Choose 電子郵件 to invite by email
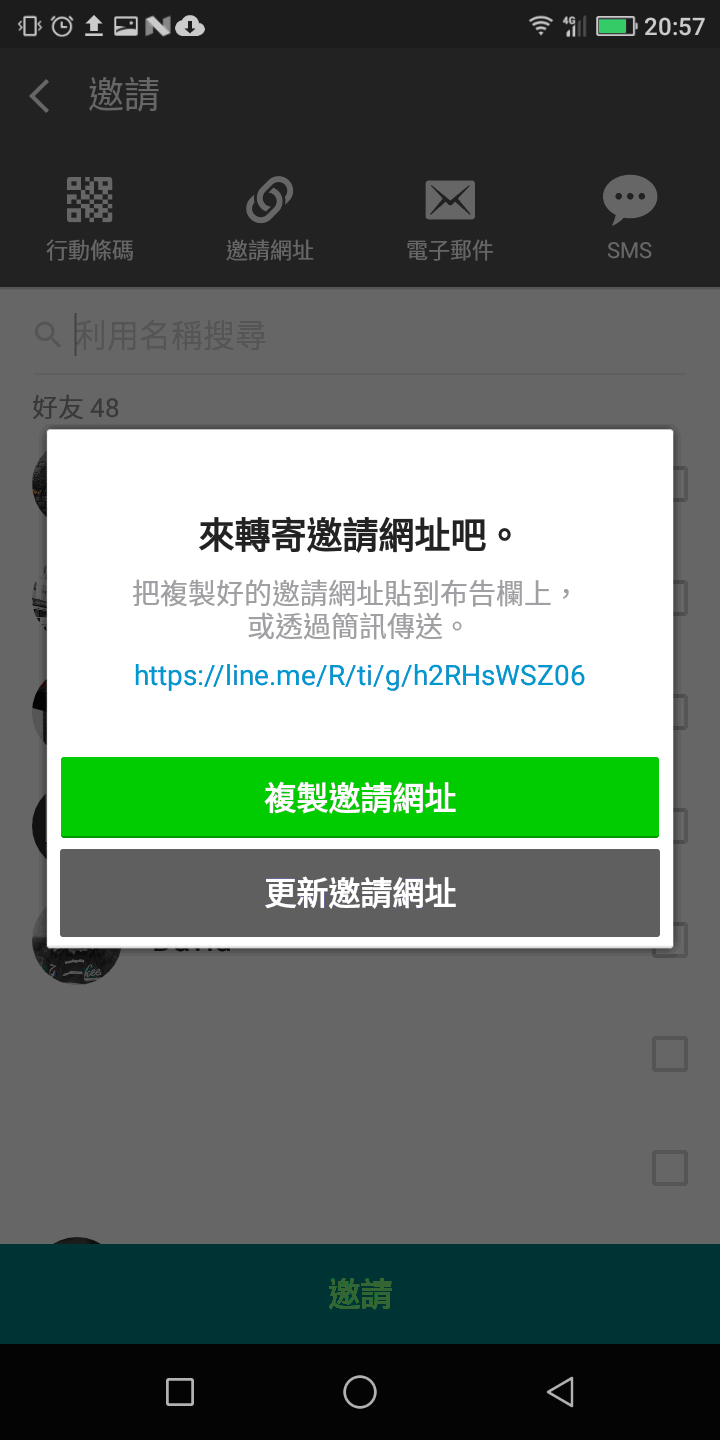The image size is (720, 1440). [450, 218]
